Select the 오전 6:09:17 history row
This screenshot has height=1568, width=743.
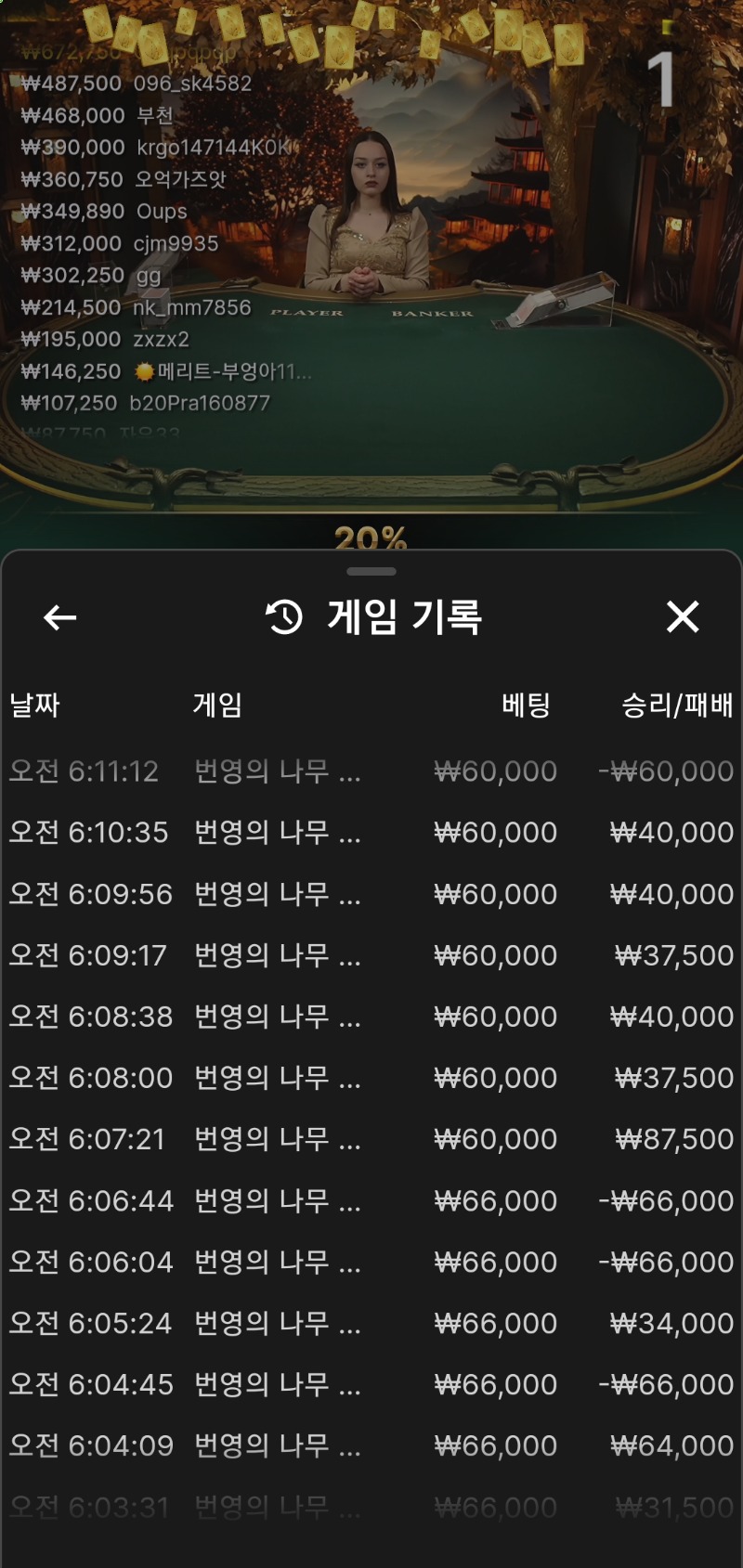[371, 955]
